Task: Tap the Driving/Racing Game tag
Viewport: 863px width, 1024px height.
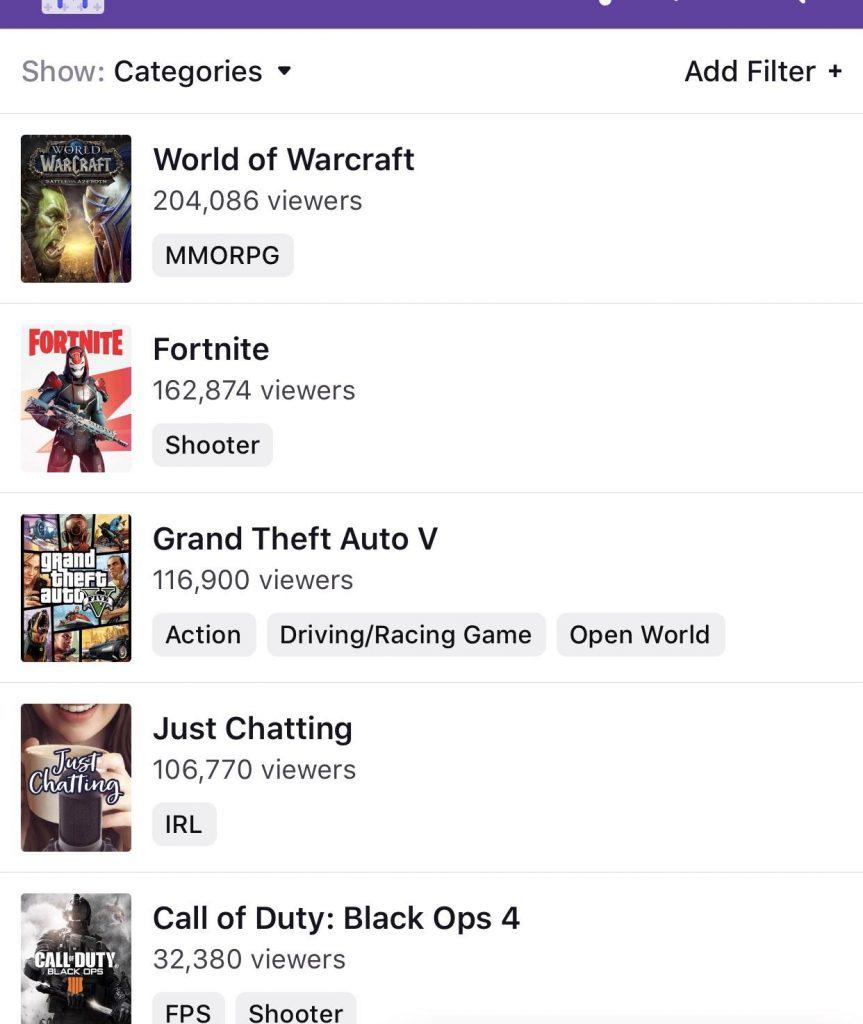Action: 405,635
